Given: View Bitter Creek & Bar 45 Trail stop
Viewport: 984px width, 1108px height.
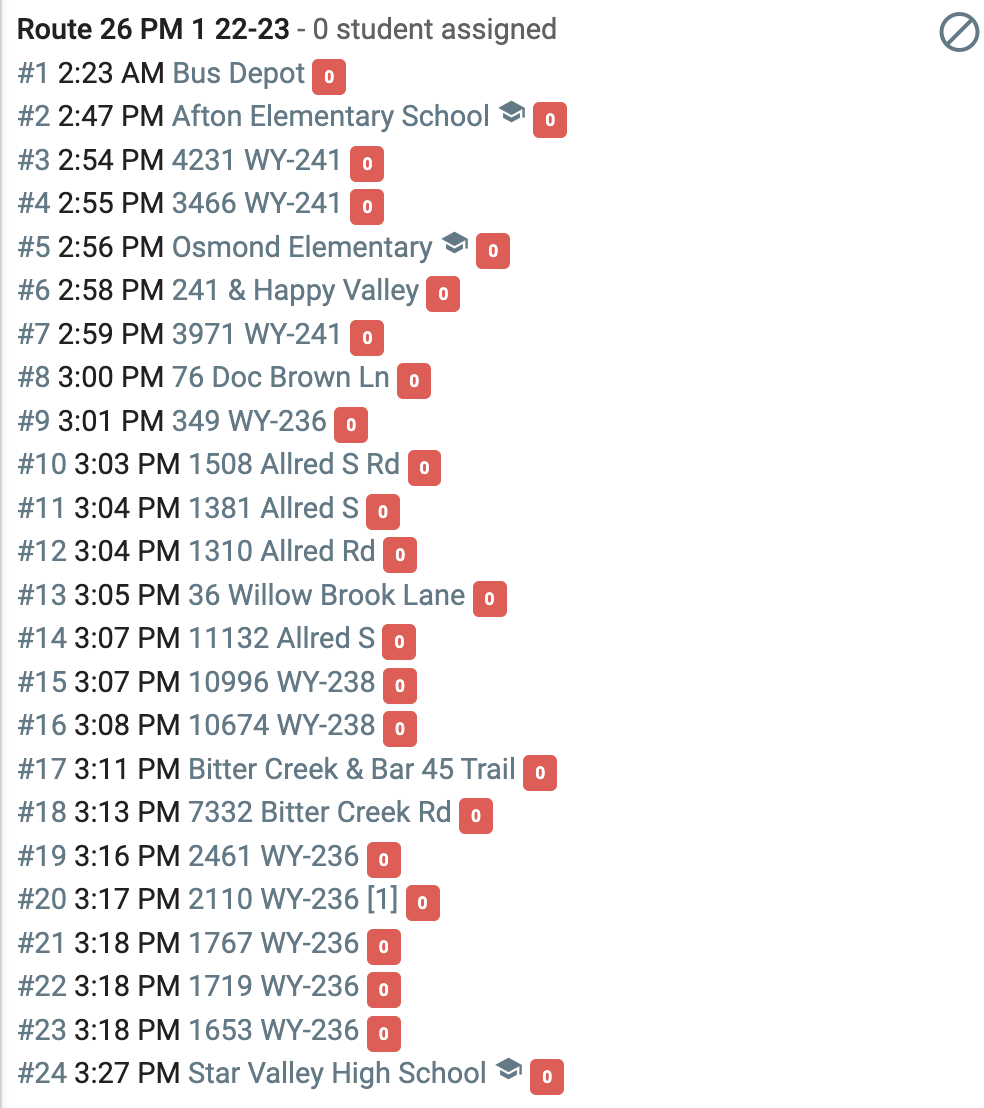Looking at the screenshot, I should tap(352, 769).
